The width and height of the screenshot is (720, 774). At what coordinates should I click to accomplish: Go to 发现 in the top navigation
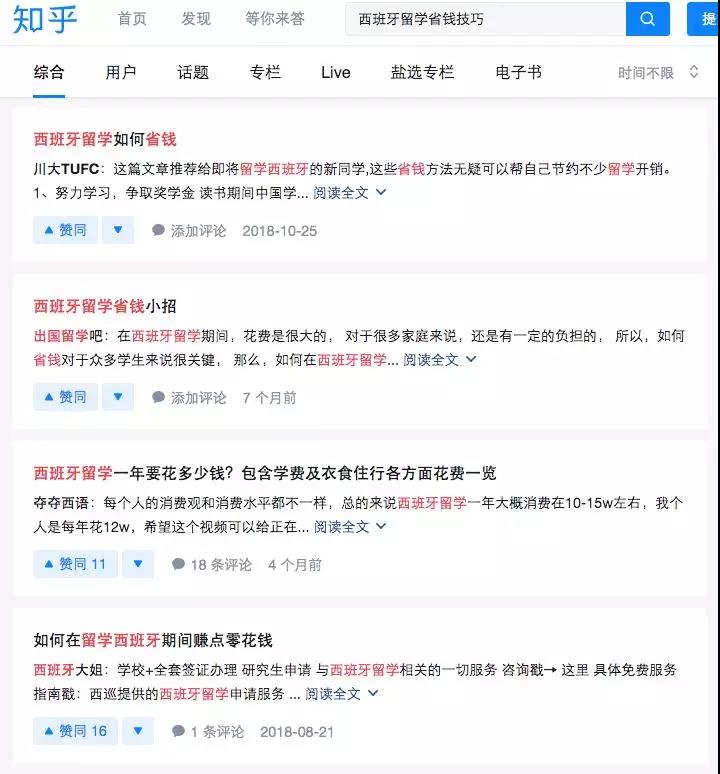click(x=196, y=19)
